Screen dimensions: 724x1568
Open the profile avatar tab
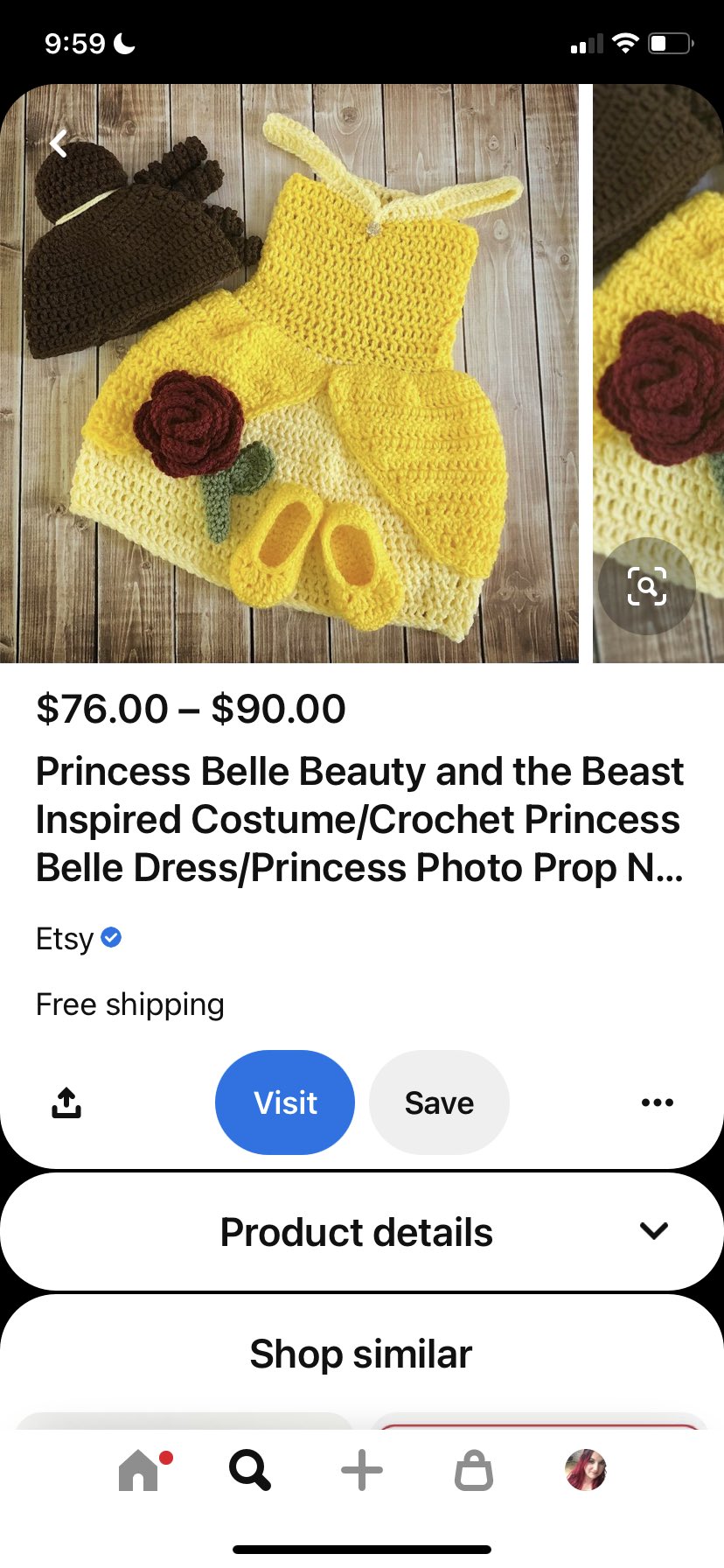586,1470
